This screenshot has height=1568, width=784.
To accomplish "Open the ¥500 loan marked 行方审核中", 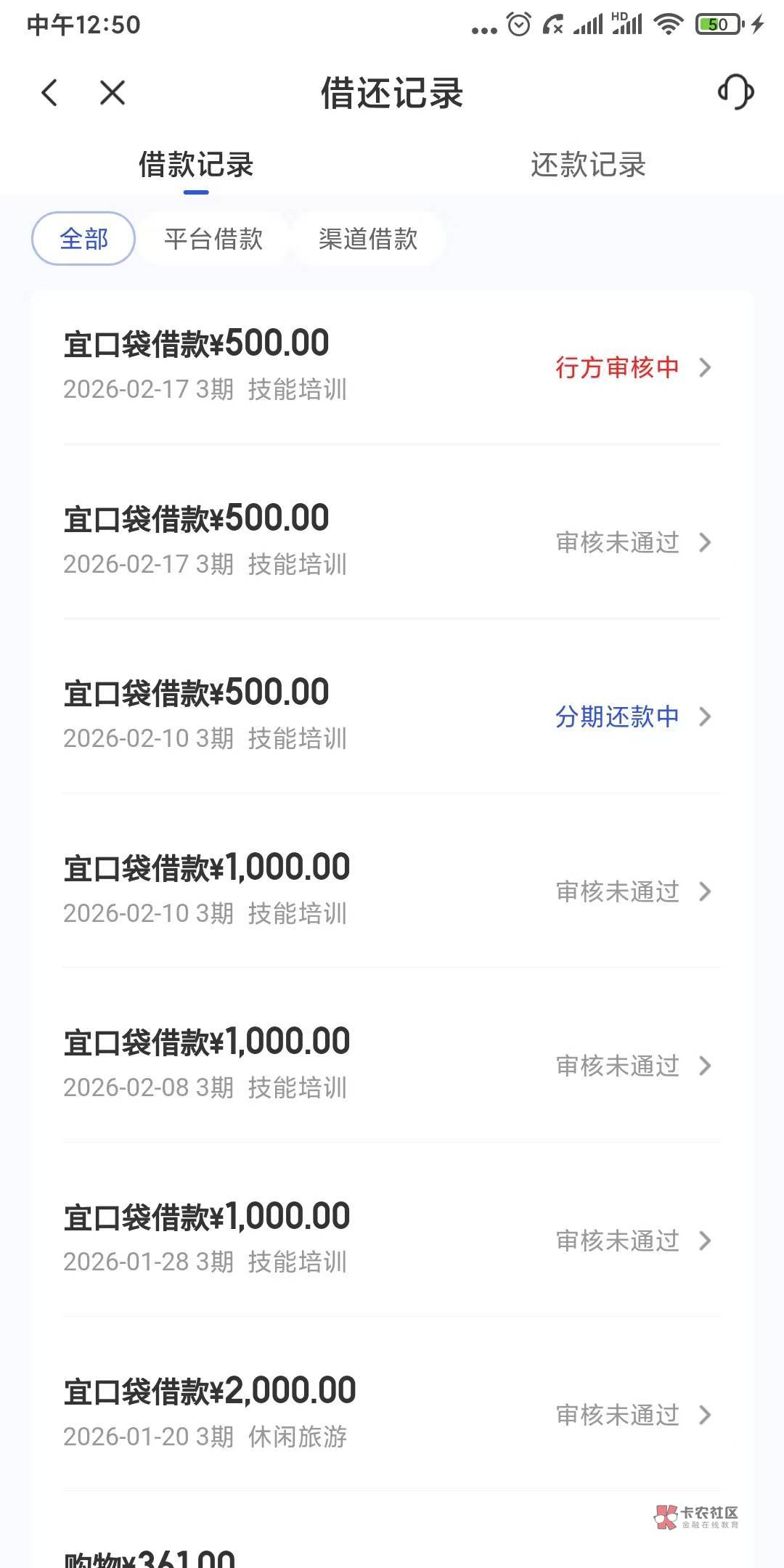I will [x=392, y=366].
